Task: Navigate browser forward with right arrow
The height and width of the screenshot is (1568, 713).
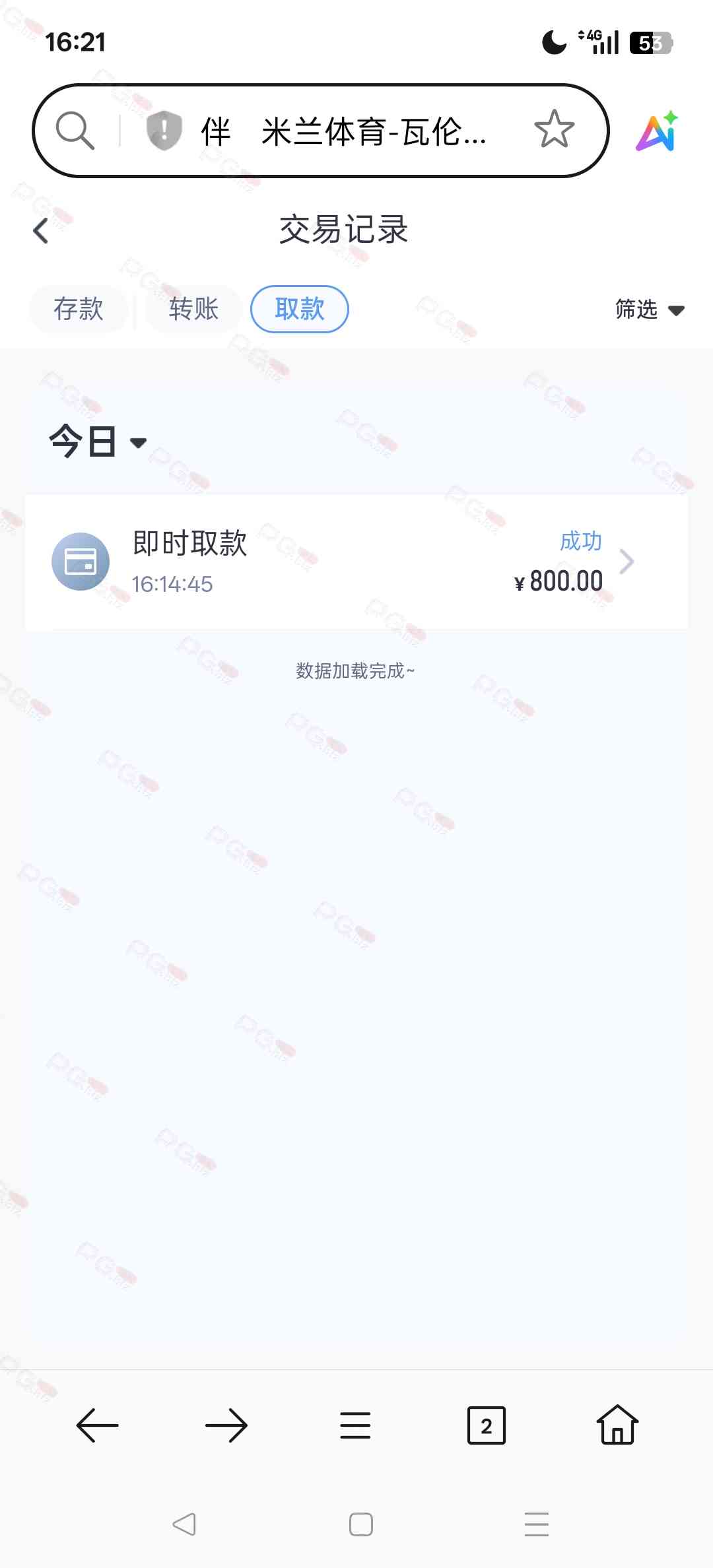Action: click(x=226, y=1425)
